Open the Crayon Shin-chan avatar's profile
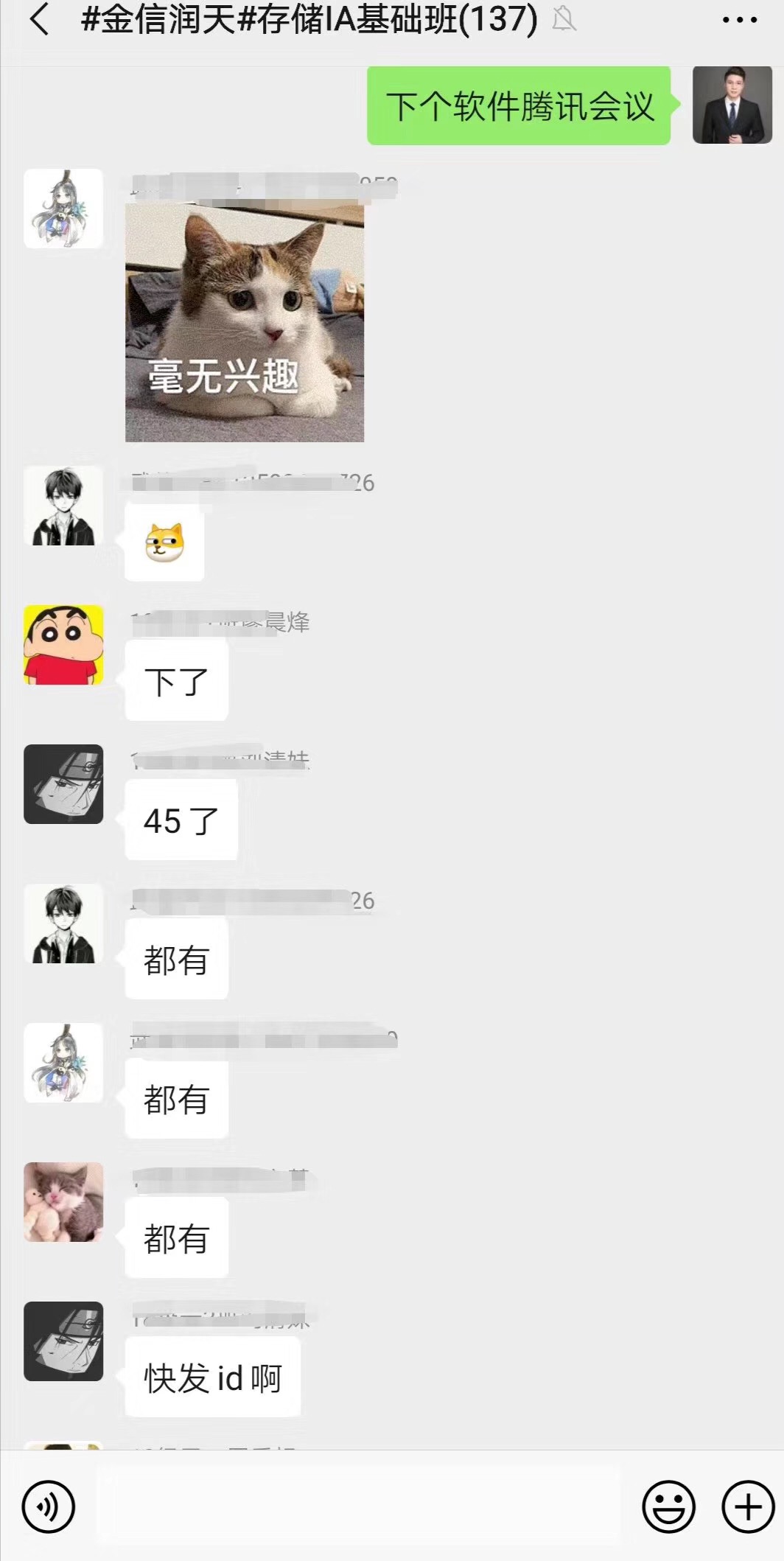Viewport: 784px width, 1561px height. coord(63,645)
